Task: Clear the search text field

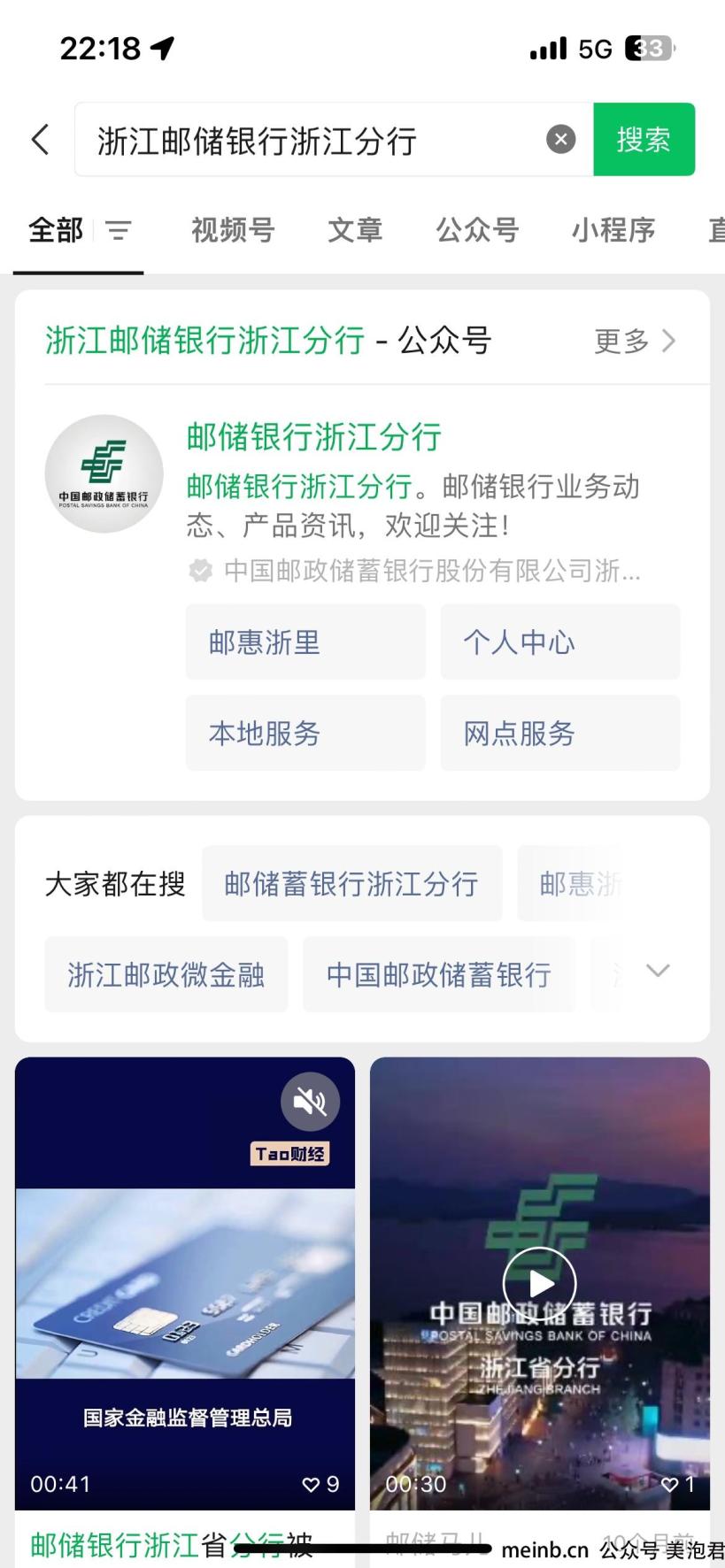Action: pos(560,140)
